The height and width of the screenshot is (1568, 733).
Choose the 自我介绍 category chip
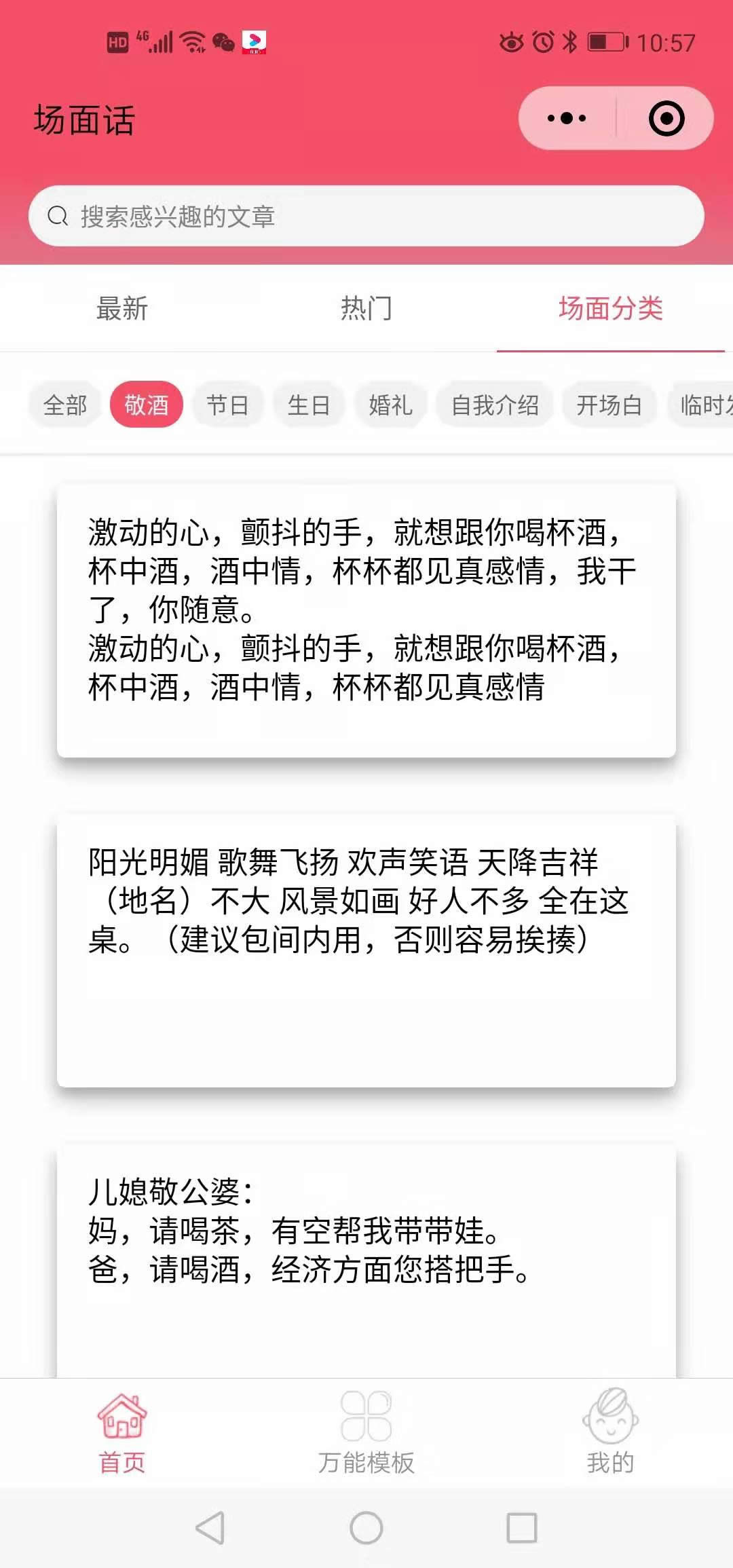[495, 405]
